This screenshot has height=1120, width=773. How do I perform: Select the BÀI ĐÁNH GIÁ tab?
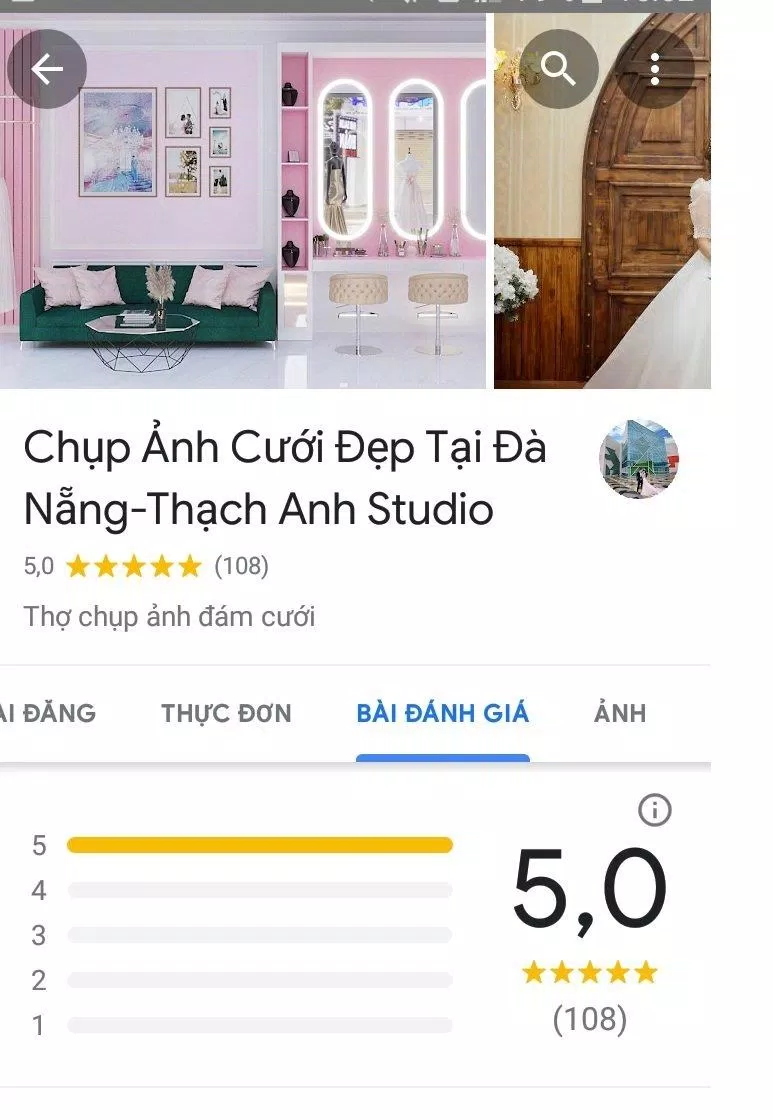tap(443, 713)
